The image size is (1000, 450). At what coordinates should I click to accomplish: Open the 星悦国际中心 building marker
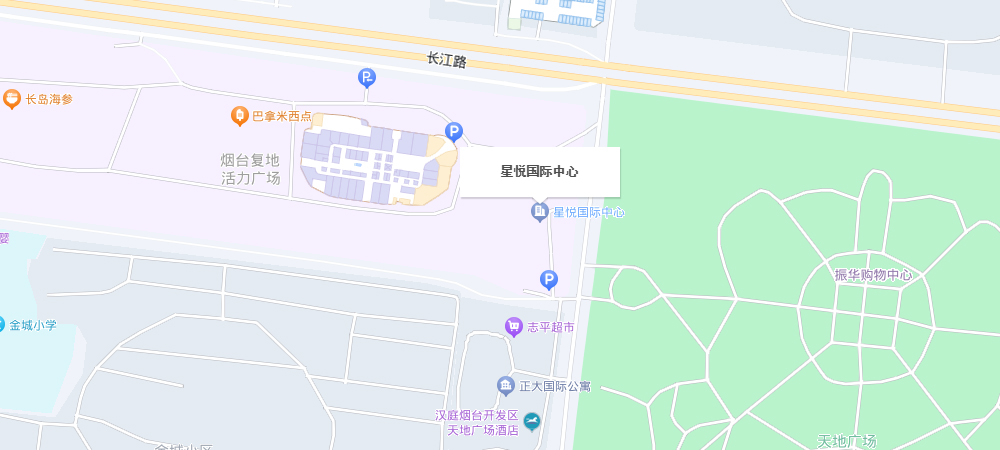click(540, 212)
